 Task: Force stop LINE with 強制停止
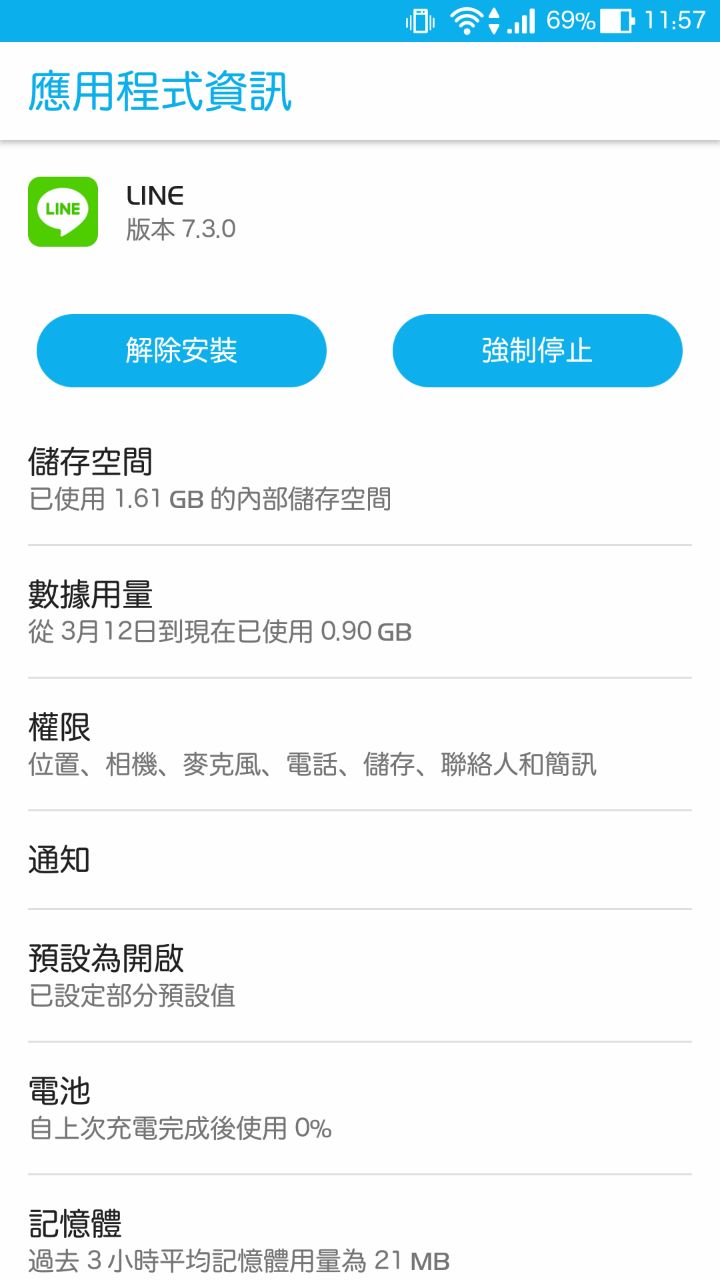click(537, 350)
